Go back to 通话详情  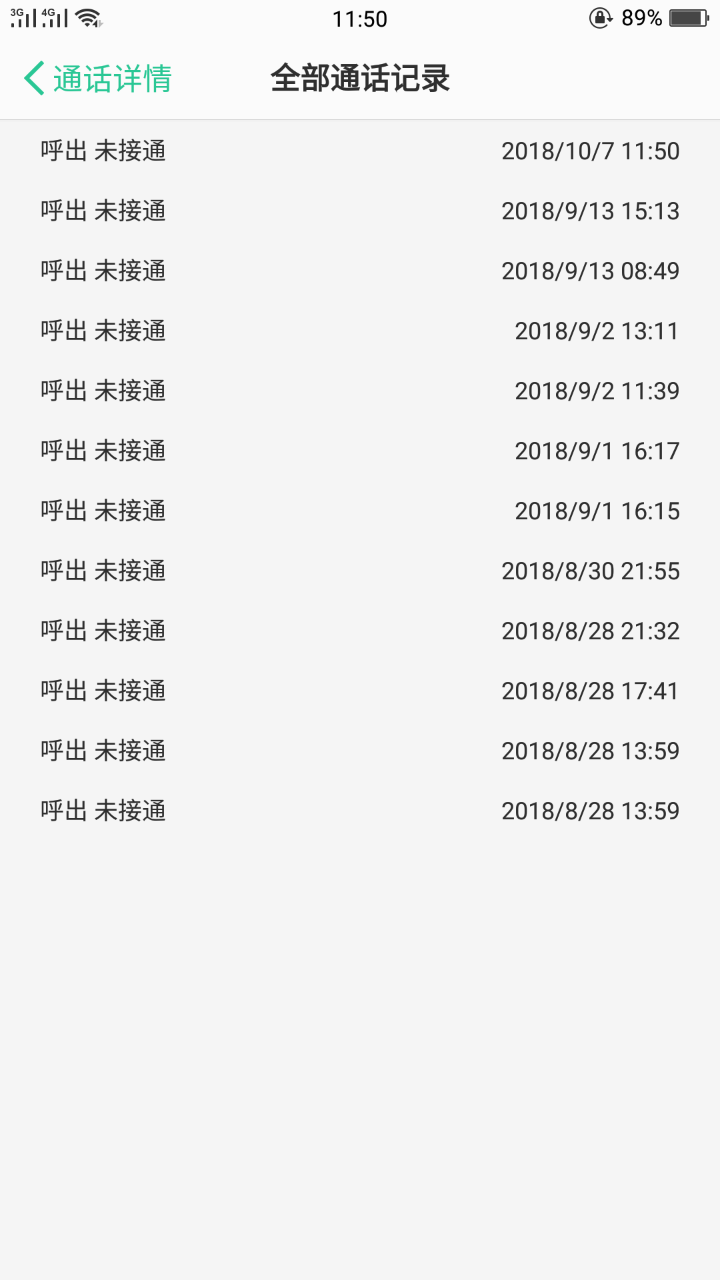pyautogui.click(x=98, y=78)
